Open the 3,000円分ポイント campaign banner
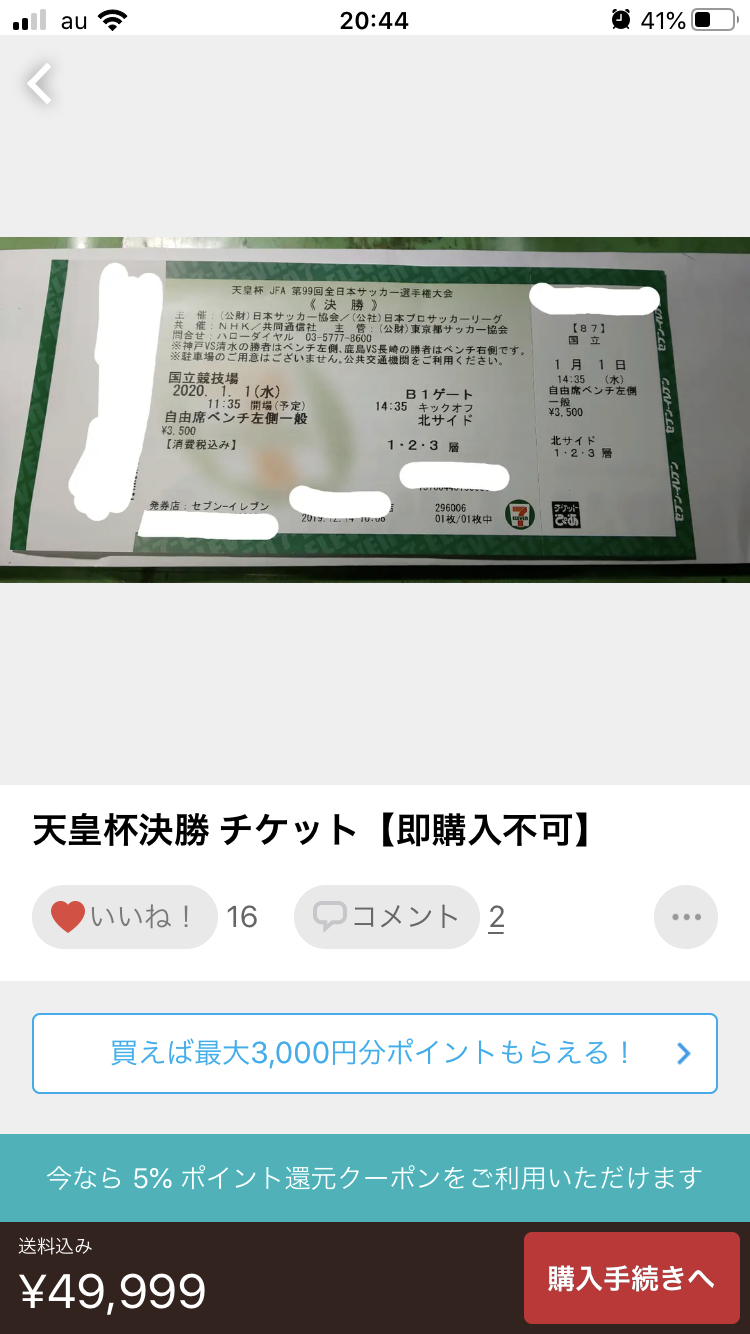750x1334 pixels. (x=375, y=1053)
